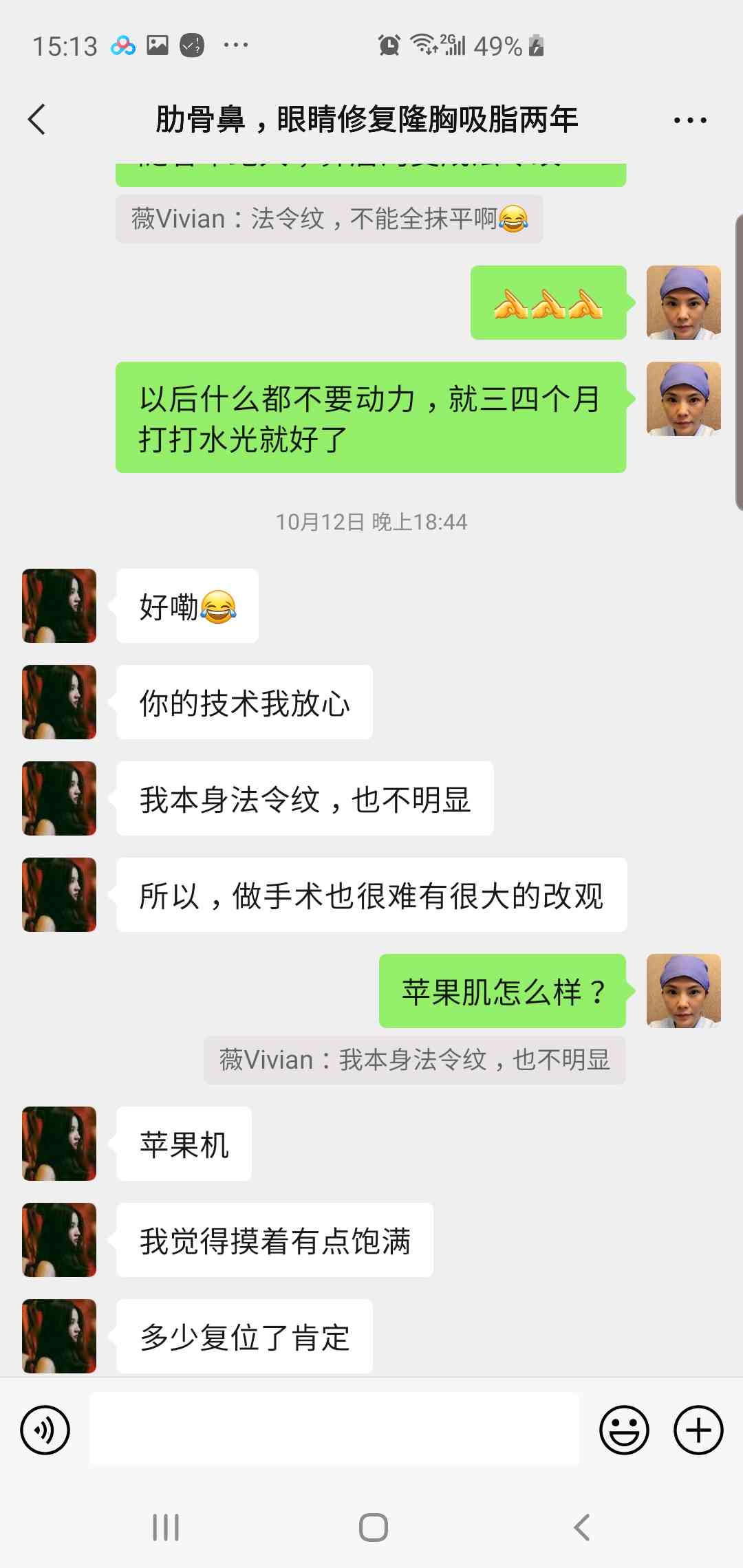
Task: Open the plus attachment menu
Action: pyautogui.click(x=698, y=1430)
